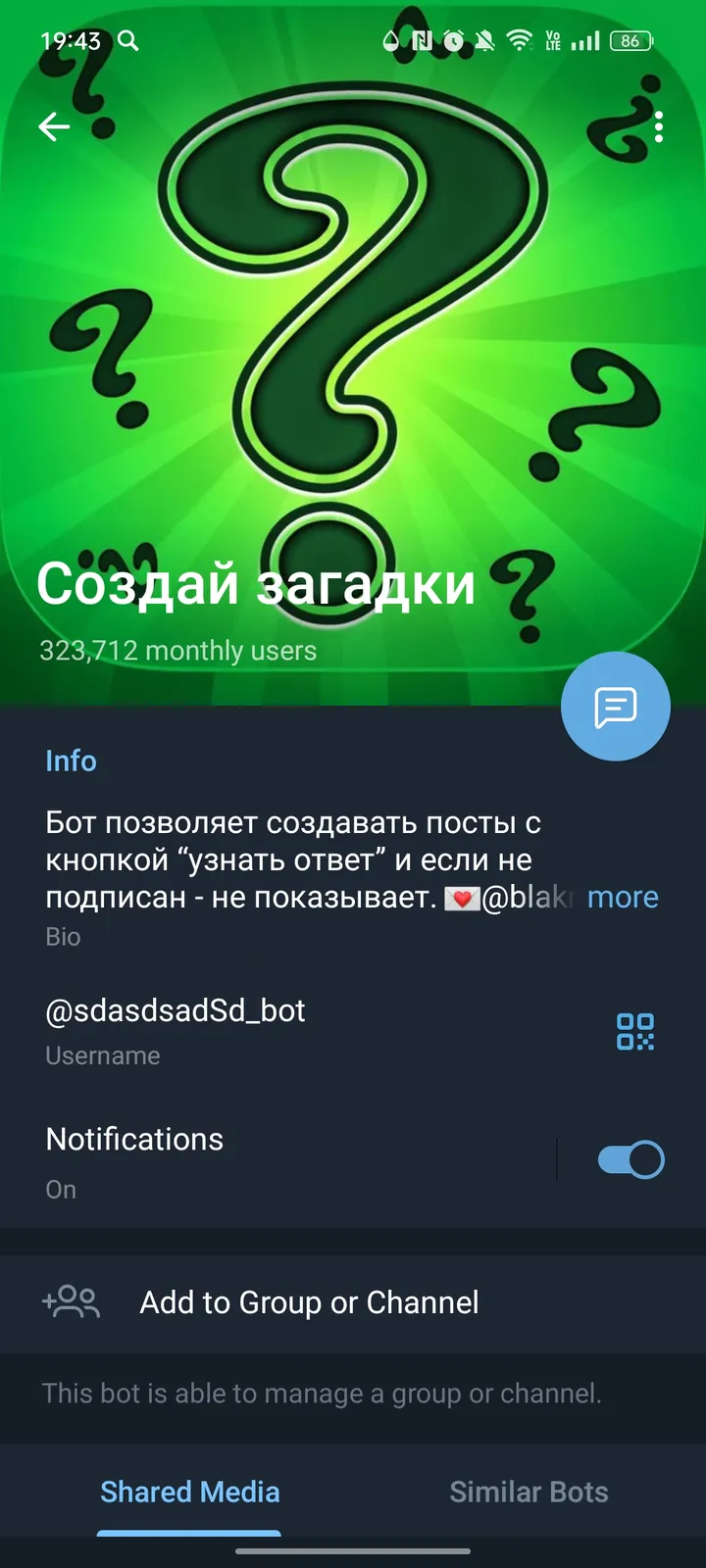Tap the search icon in the status bar
This screenshot has height=1568, width=706.
click(x=127, y=41)
